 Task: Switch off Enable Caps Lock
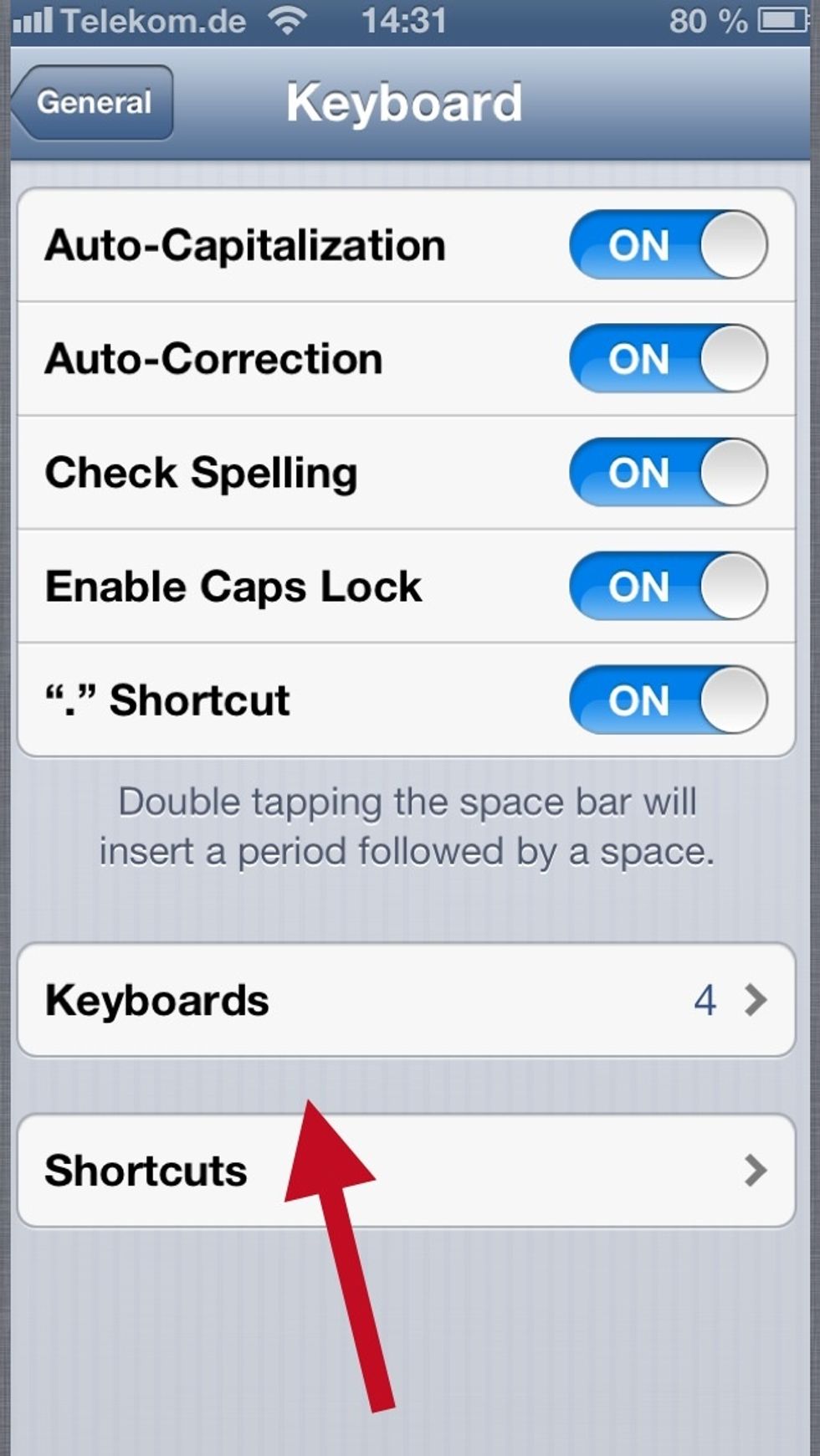click(x=668, y=587)
